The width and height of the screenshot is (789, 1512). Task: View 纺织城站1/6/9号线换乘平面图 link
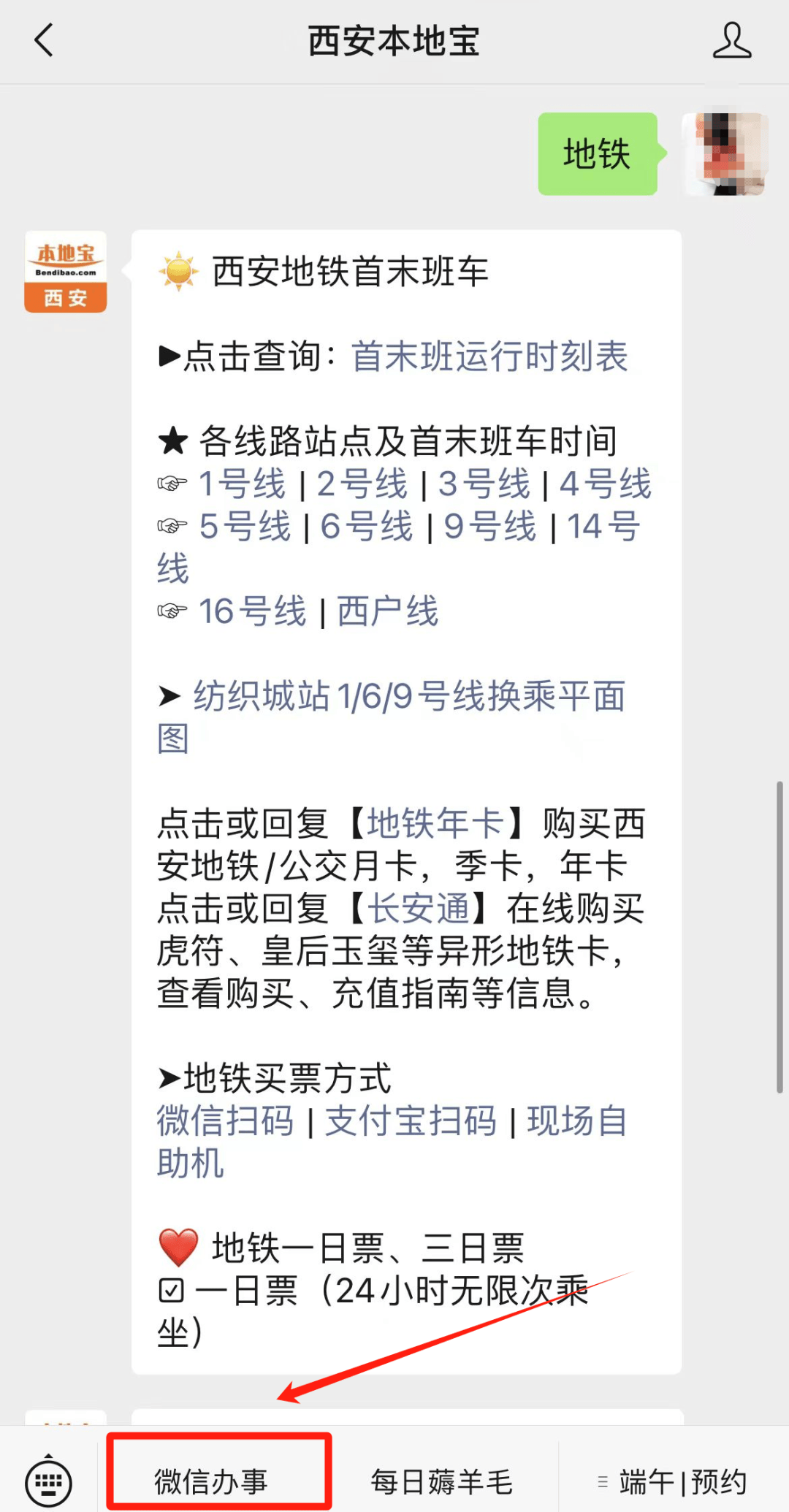pos(409,696)
